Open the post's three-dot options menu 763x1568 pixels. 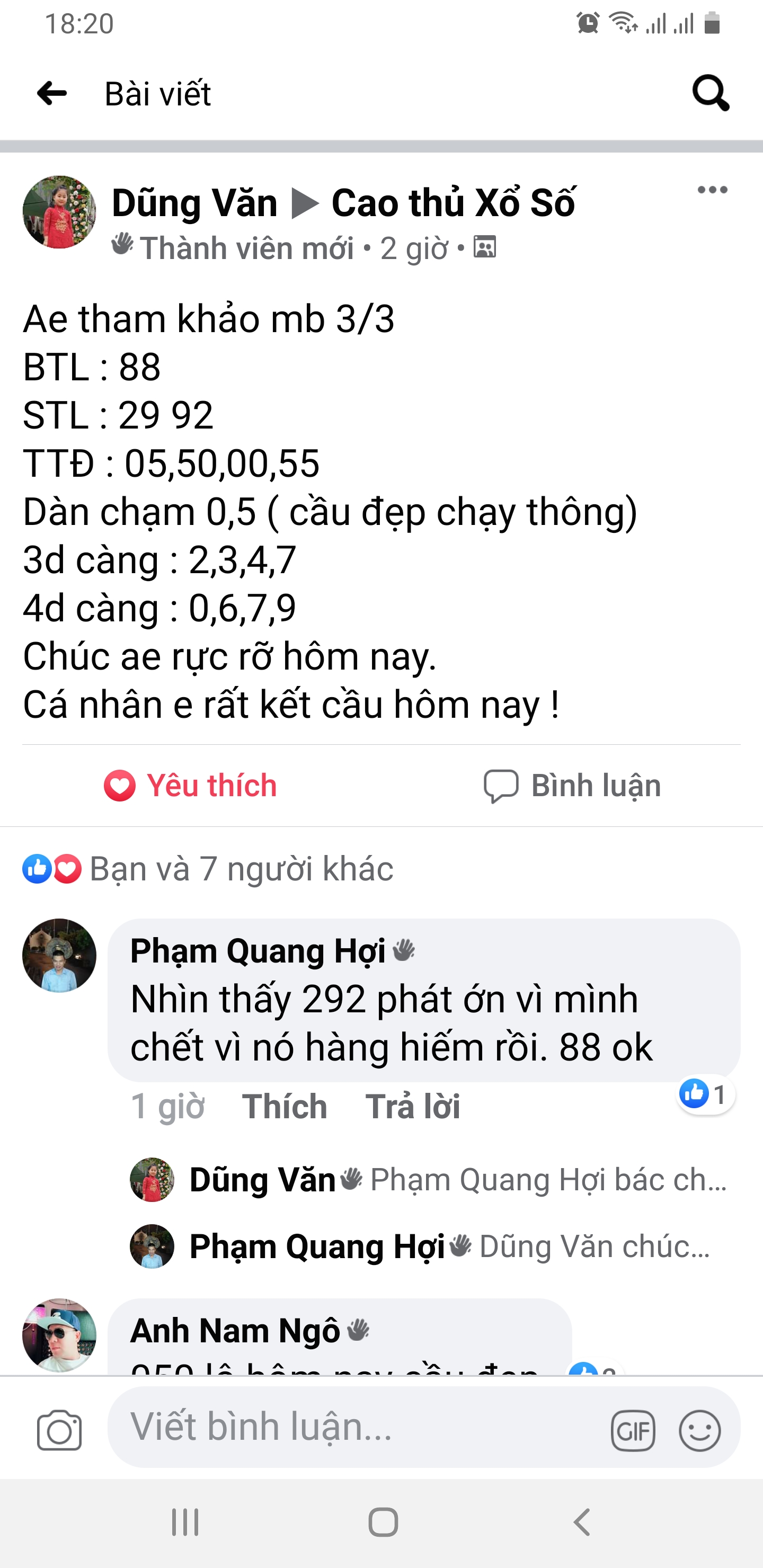[x=713, y=190]
